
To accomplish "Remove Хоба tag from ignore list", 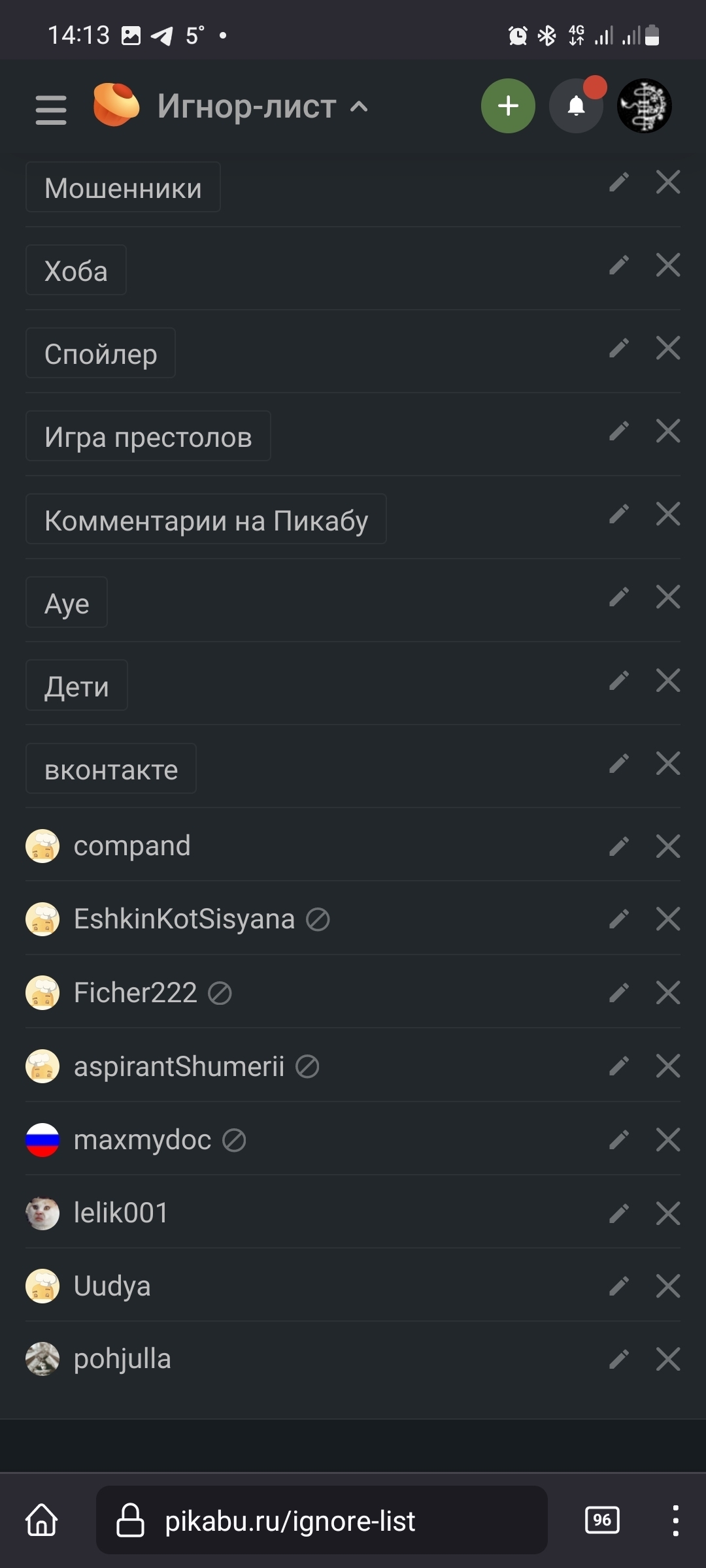I will 667,265.
